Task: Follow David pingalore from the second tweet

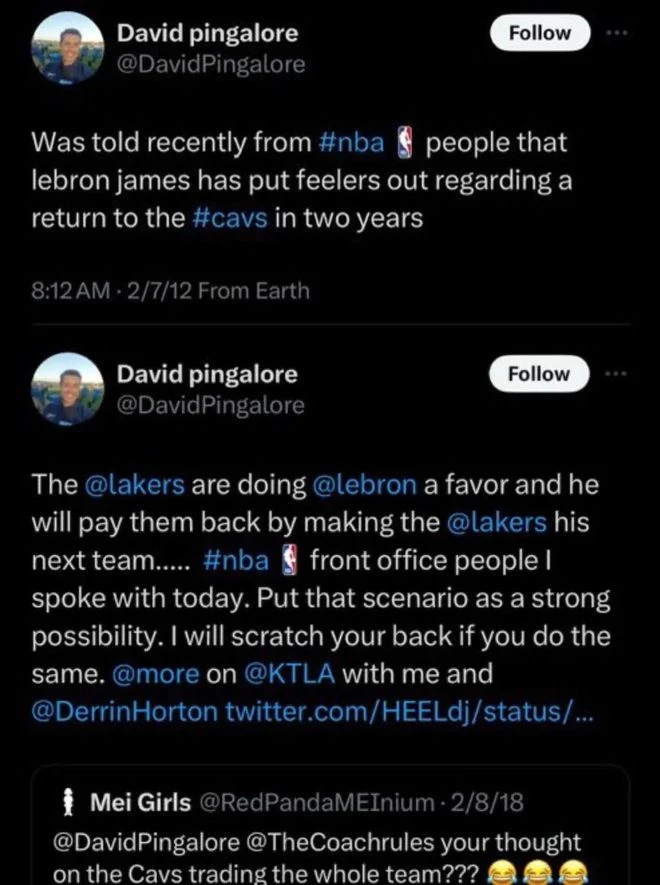Action: coord(539,374)
